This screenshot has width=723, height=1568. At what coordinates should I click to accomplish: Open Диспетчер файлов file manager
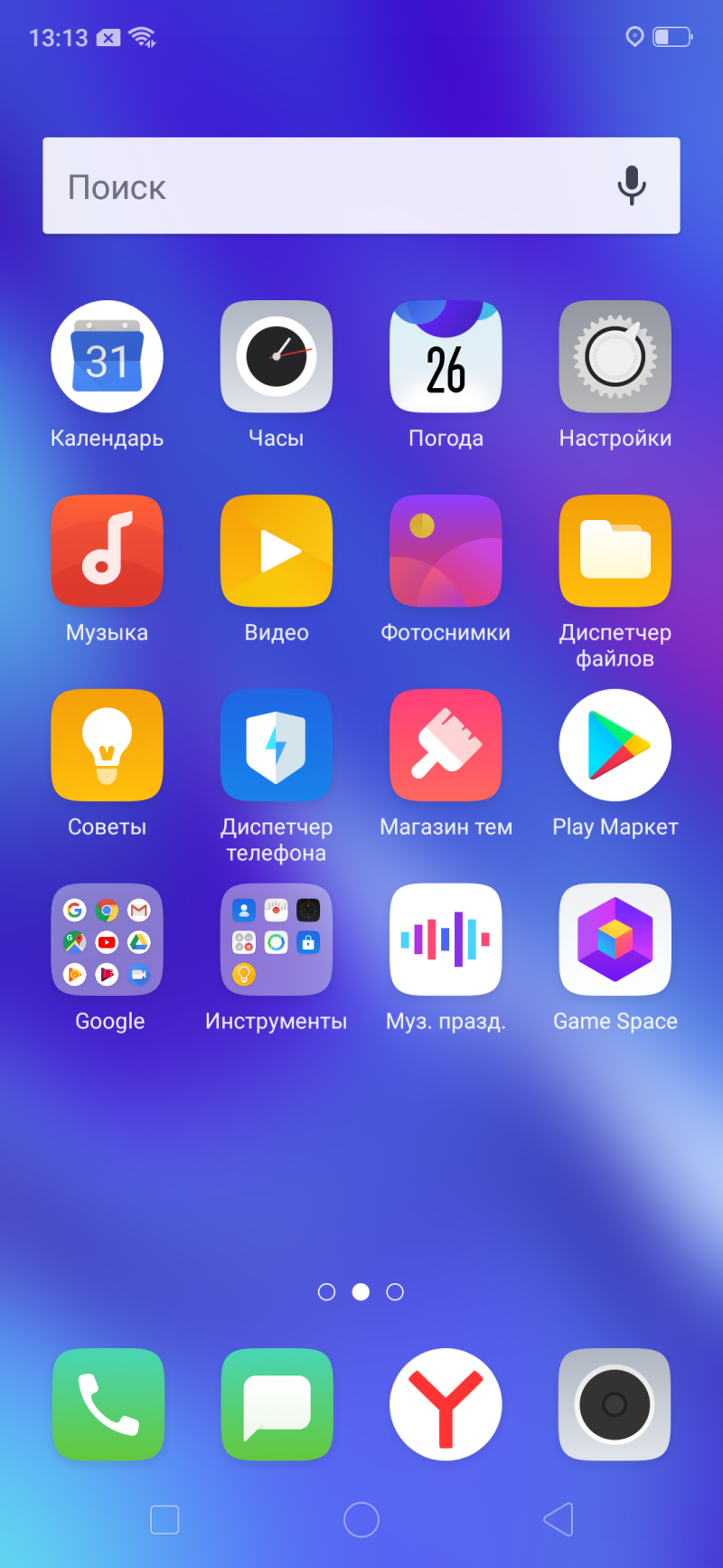pos(615,551)
